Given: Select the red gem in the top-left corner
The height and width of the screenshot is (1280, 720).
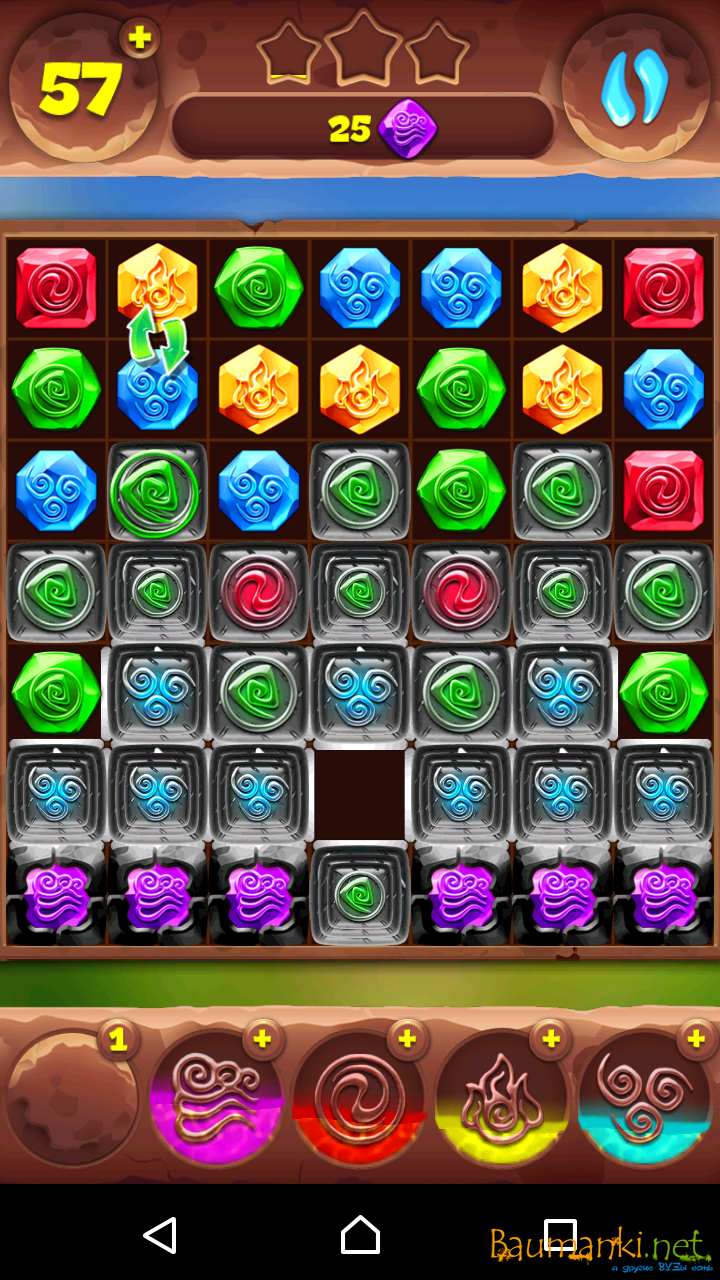Looking at the screenshot, I should tap(56, 288).
